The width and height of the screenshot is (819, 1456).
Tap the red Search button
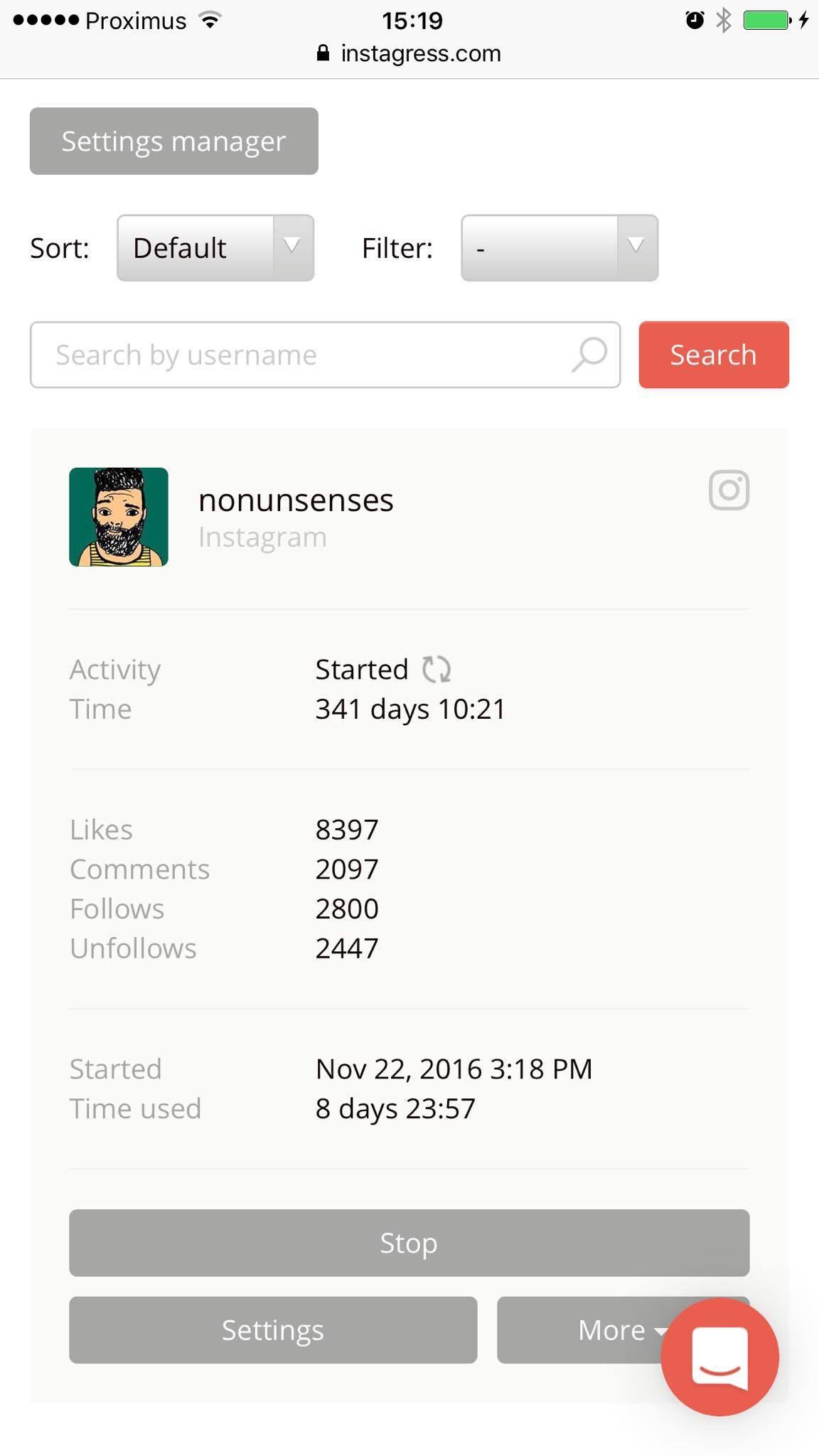714,355
